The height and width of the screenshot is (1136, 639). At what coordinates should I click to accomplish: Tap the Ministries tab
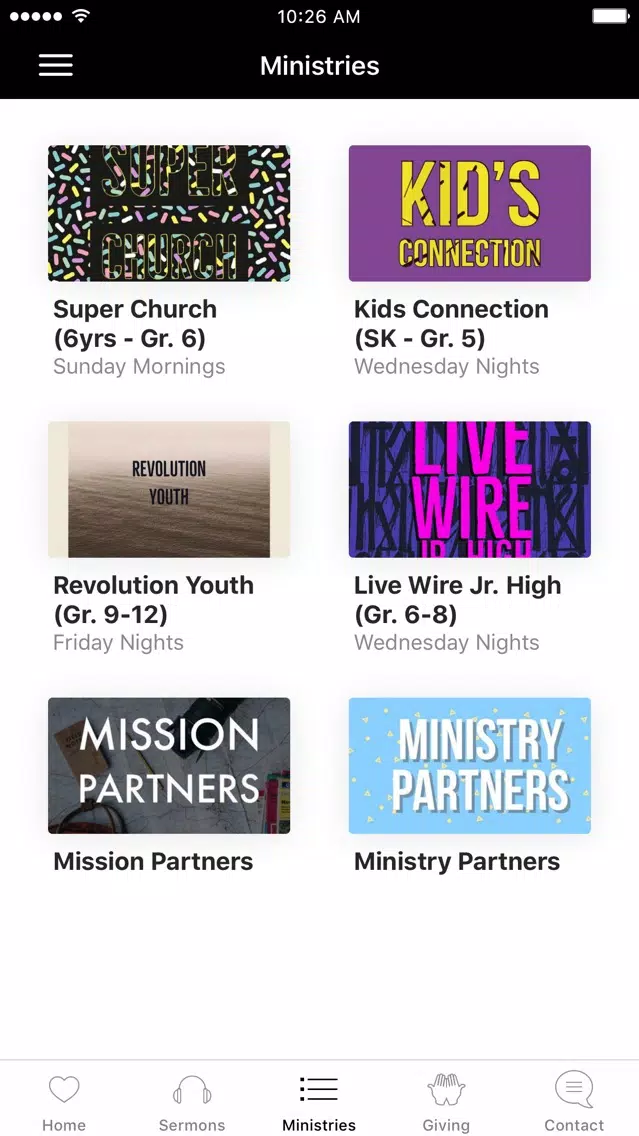coord(320,1102)
